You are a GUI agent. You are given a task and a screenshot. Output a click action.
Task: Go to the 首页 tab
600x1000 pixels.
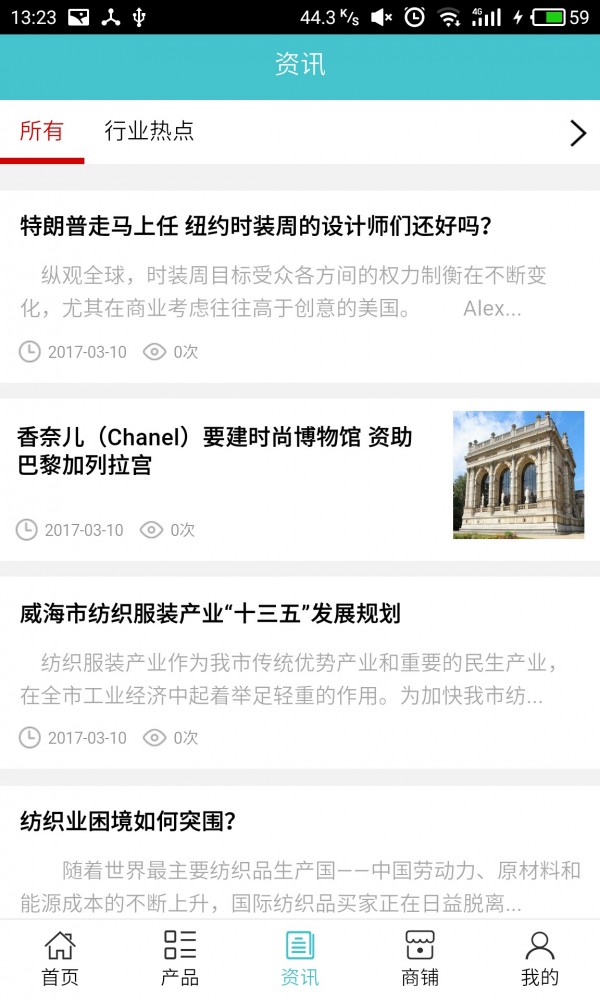(60, 959)
